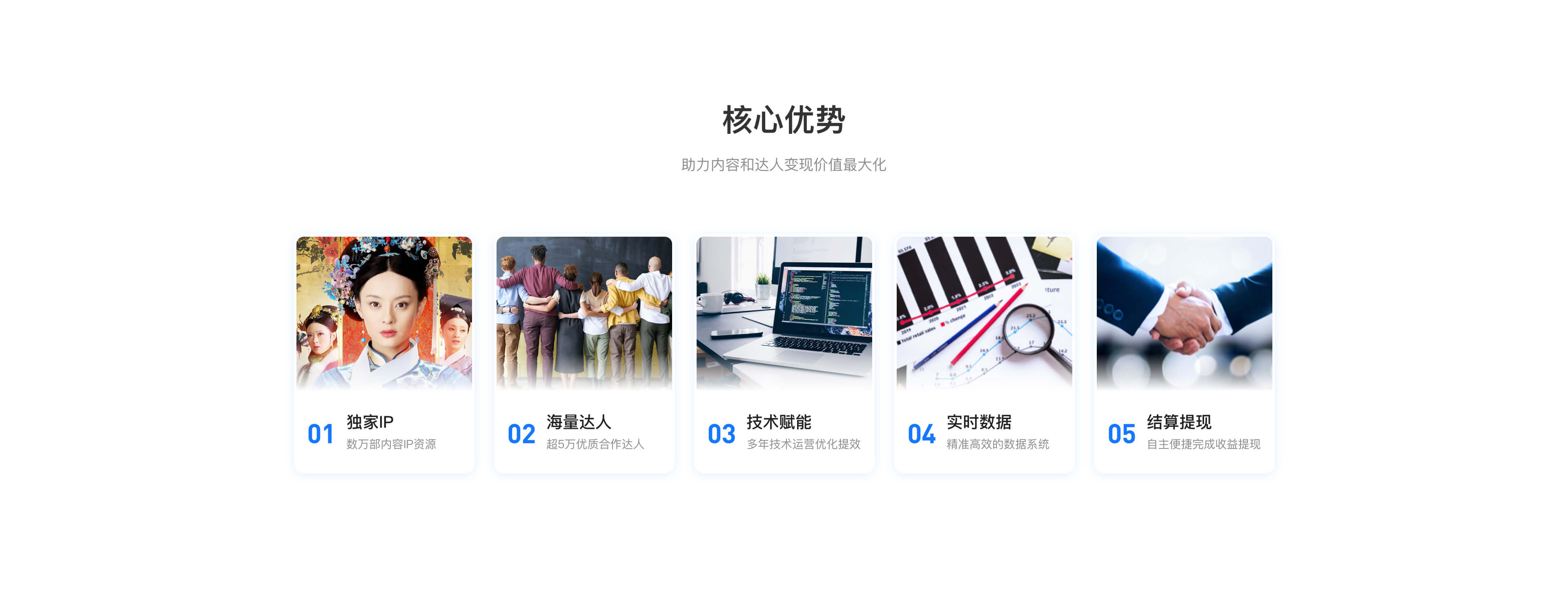Open the 实时数据 card
This screenshot has width=1568, height=604.
click(x=984, y=354)
